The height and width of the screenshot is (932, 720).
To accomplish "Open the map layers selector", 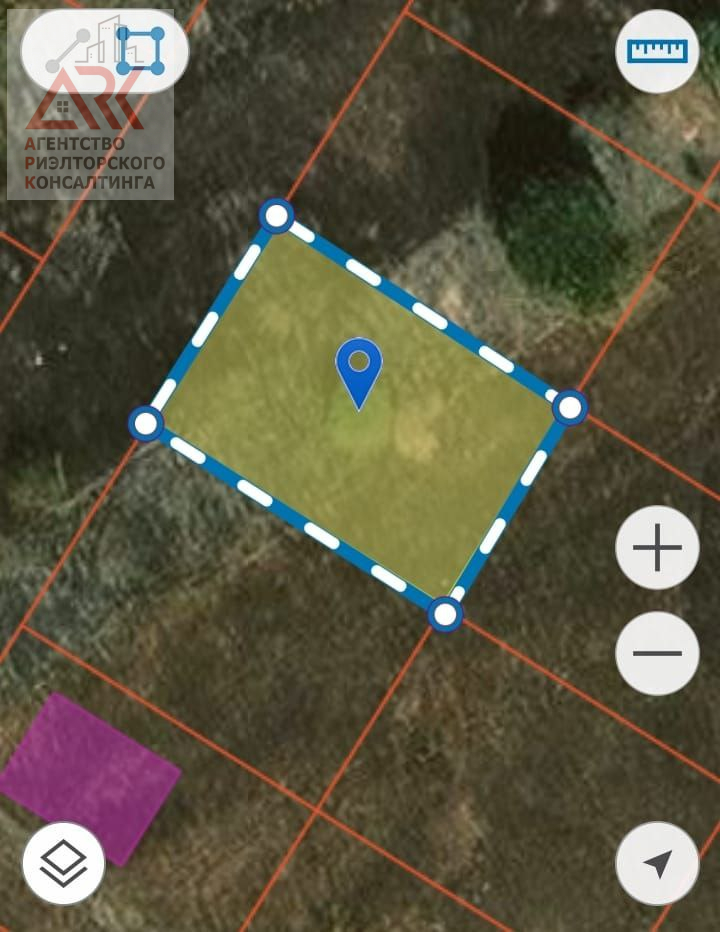I will click(63, 863).
